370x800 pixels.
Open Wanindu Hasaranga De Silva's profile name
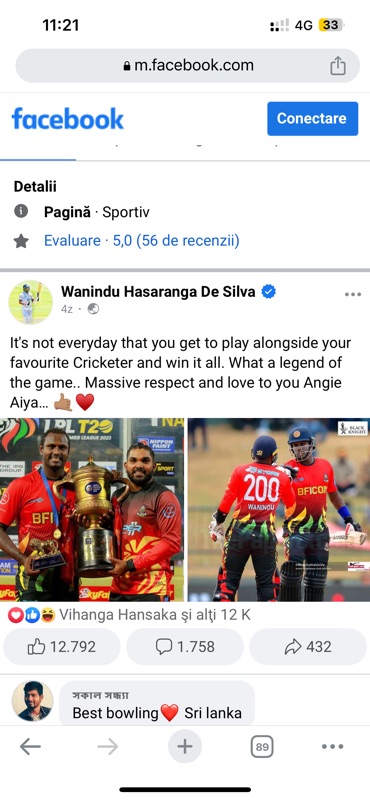(x=158, y=291)
